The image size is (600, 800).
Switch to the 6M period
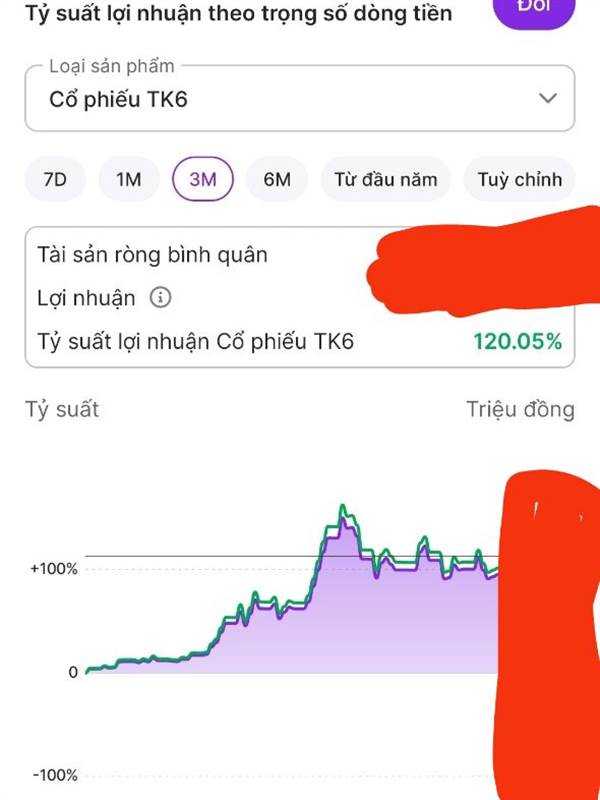pyautogui.click(x=277, y=180)
